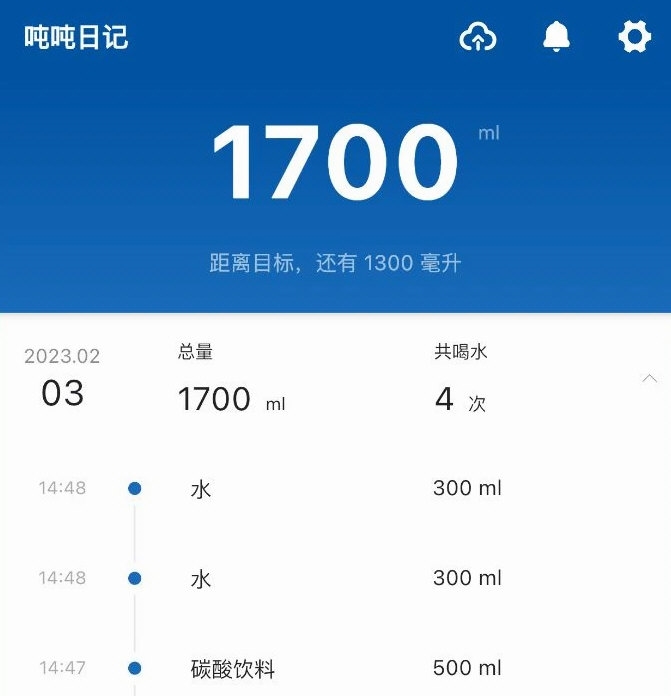Collapse the 2023.02 03 day record
This screenshot has height=696, width=671.
[x=649, y=378]
